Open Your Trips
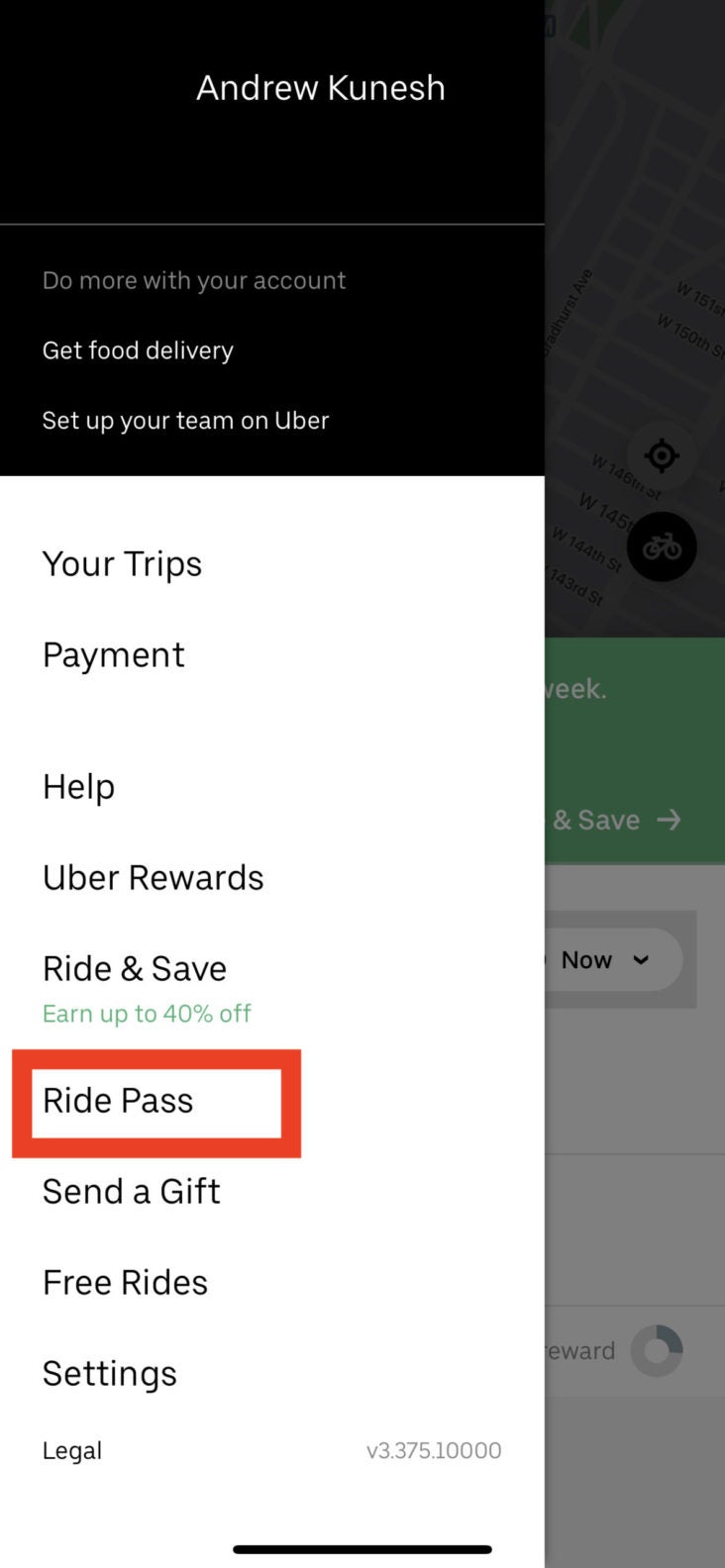 [x=122, y=563]
